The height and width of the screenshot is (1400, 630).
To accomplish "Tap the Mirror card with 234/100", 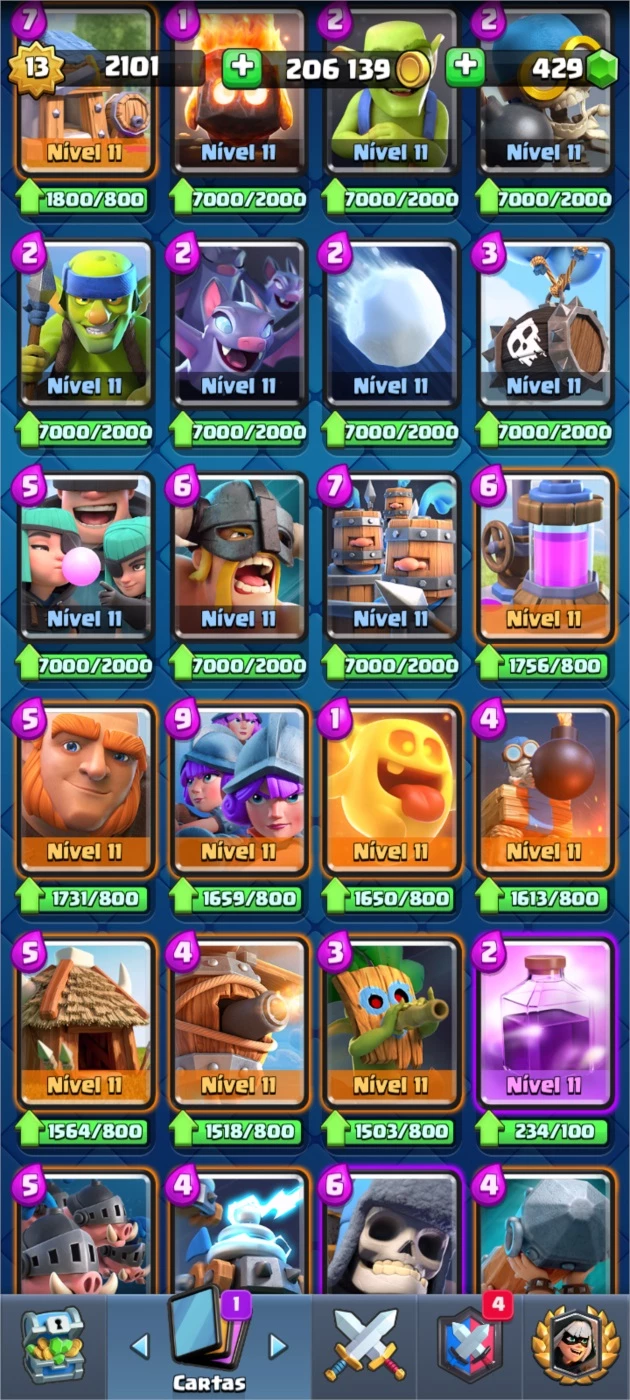I will (x=545, y=1024).
